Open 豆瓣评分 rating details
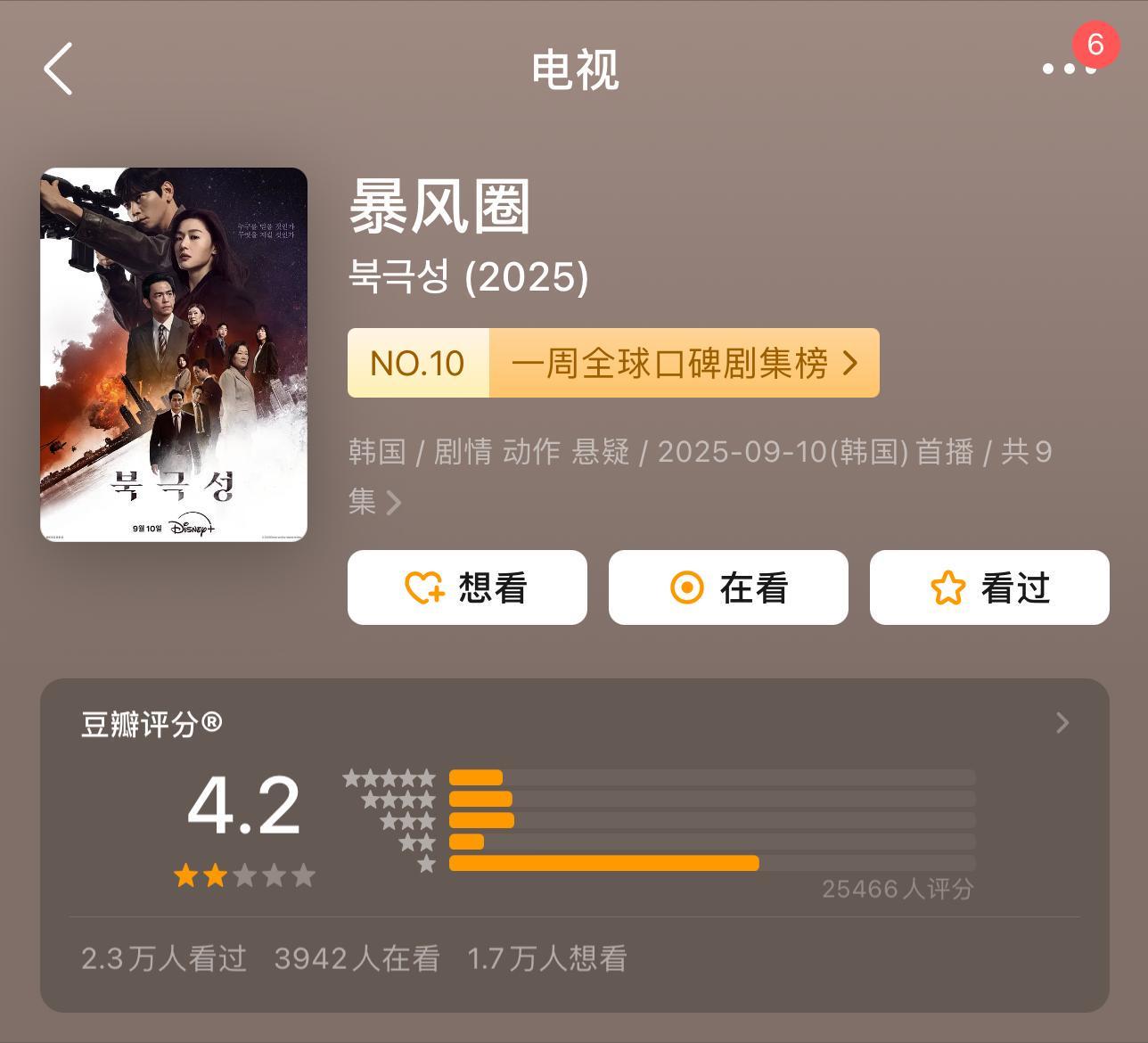Viewport: 1148px width, 1043px height. coord(1062,723)
